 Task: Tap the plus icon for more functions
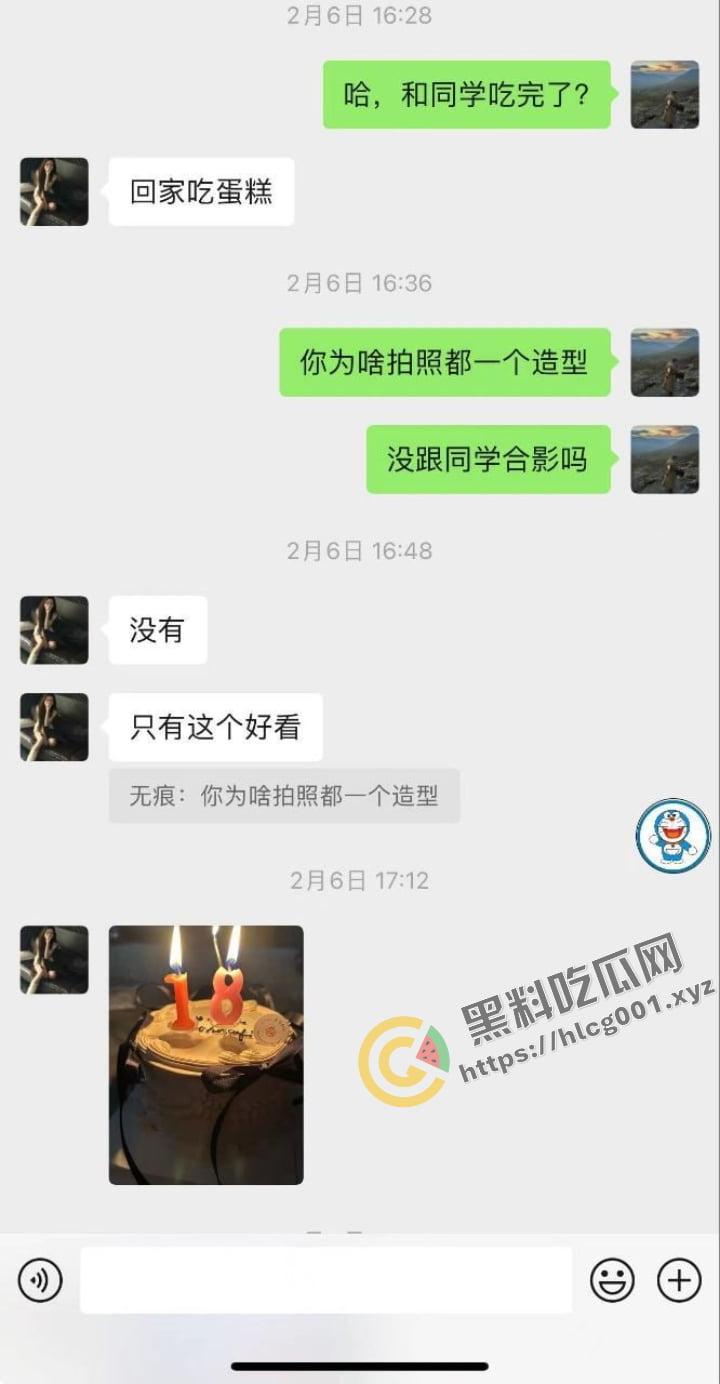click(x=678, y=1279)
